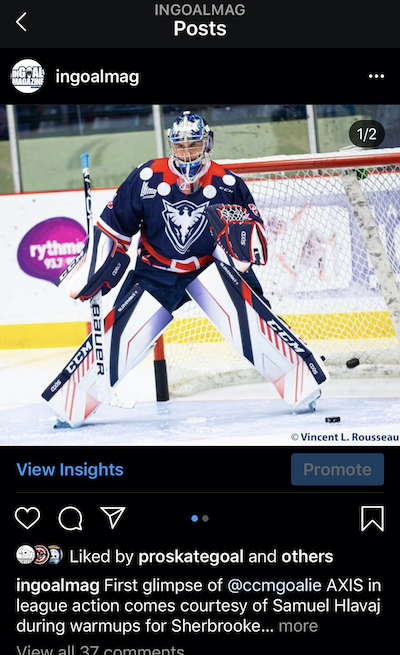Open proskategoal's profile from the likes line
Image resolution: width=400 pixels, height=655 pixels.
(x=191, y=557)
